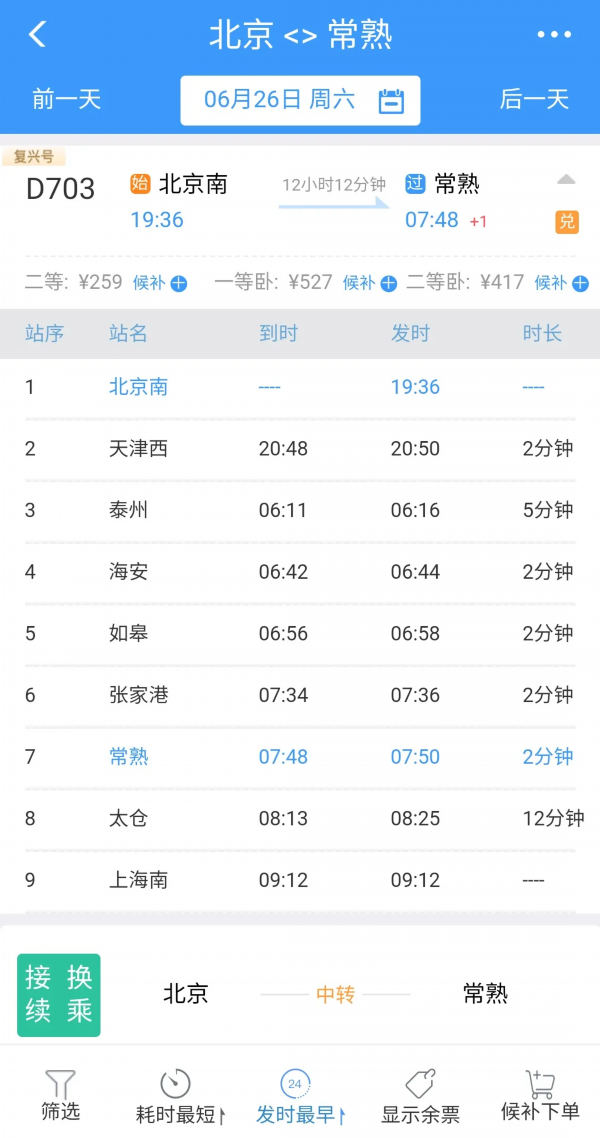600x1138 pixels.
Task: Switch to the previous day (前一天)
Action: 66,100
